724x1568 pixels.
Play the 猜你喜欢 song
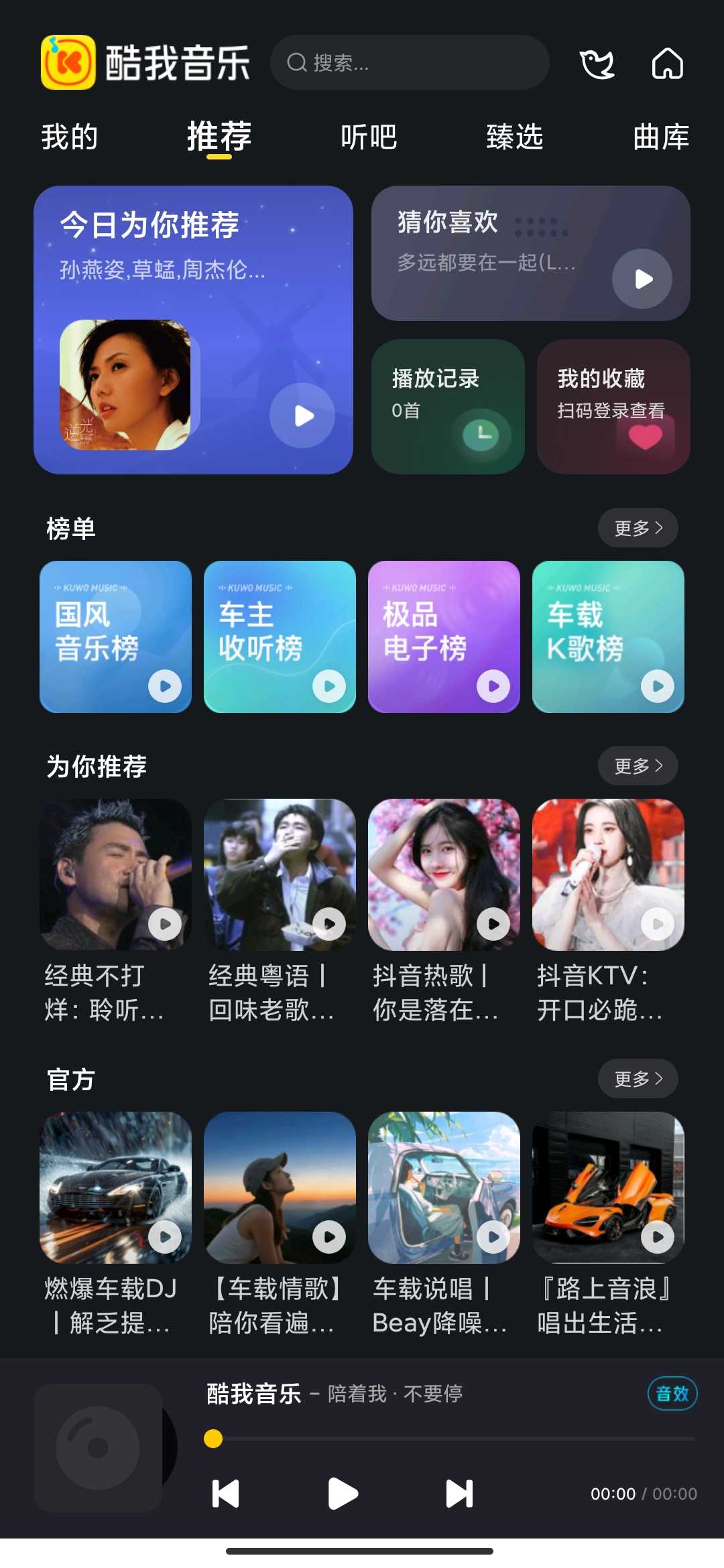642,279
